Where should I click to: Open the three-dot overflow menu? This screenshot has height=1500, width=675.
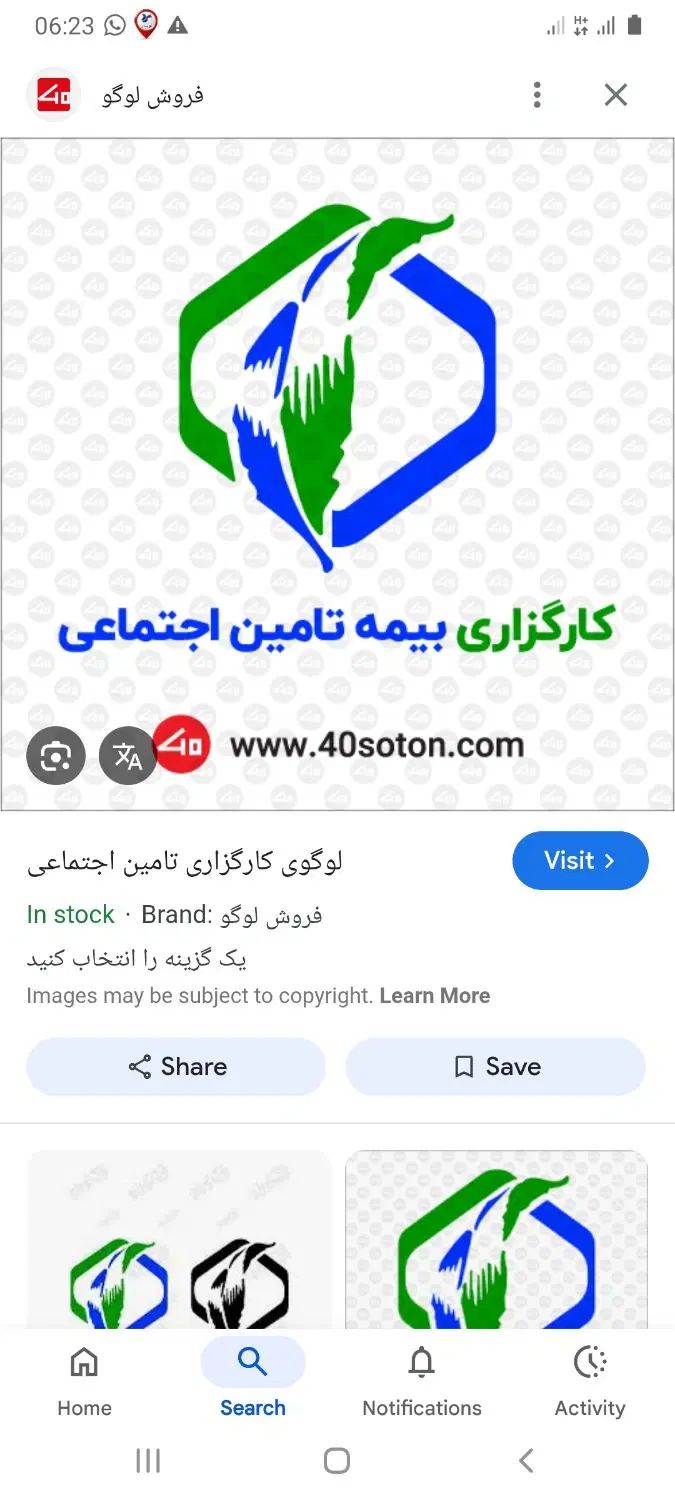pyautogui.click(x=537, y=95)
